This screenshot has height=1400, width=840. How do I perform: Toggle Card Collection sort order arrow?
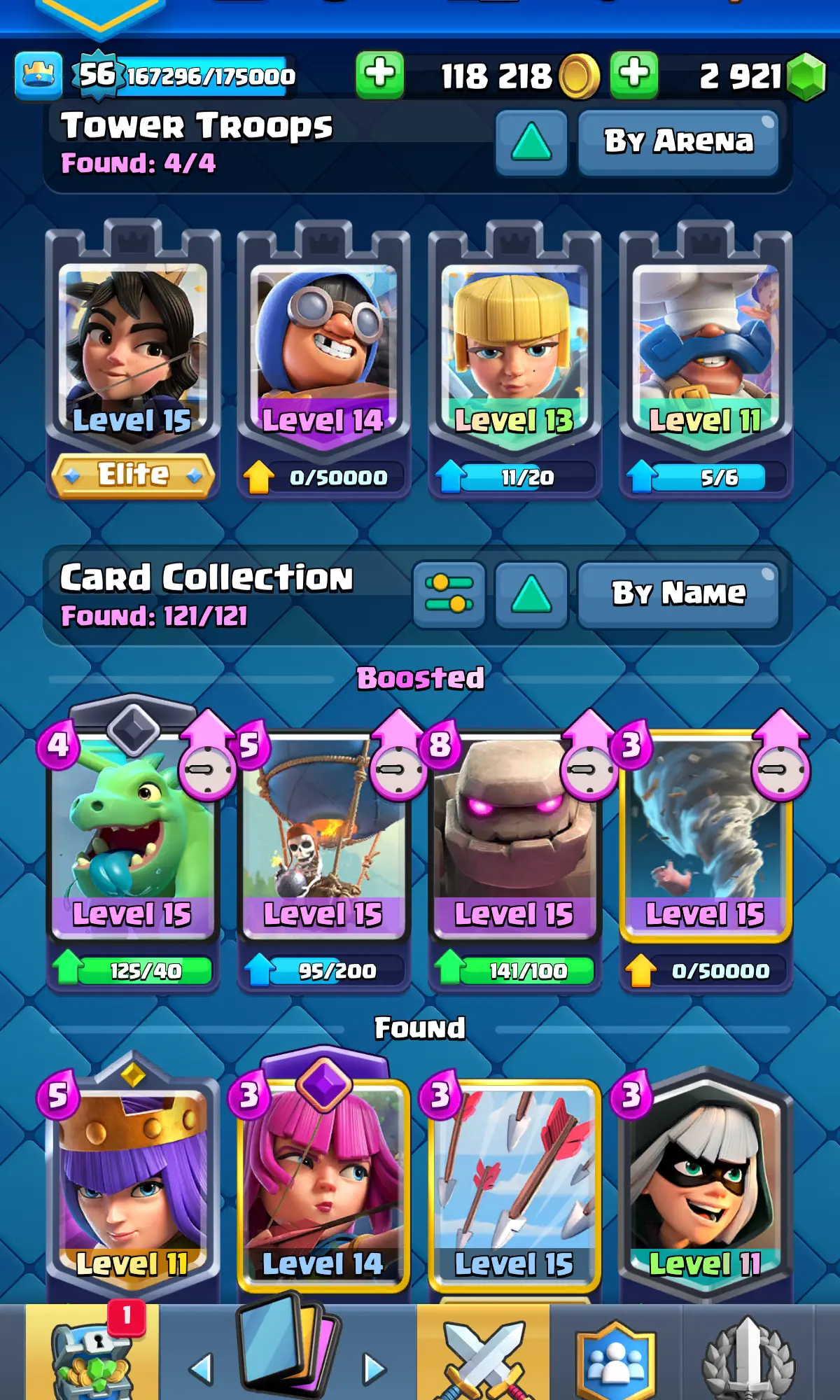pos(531,595)
